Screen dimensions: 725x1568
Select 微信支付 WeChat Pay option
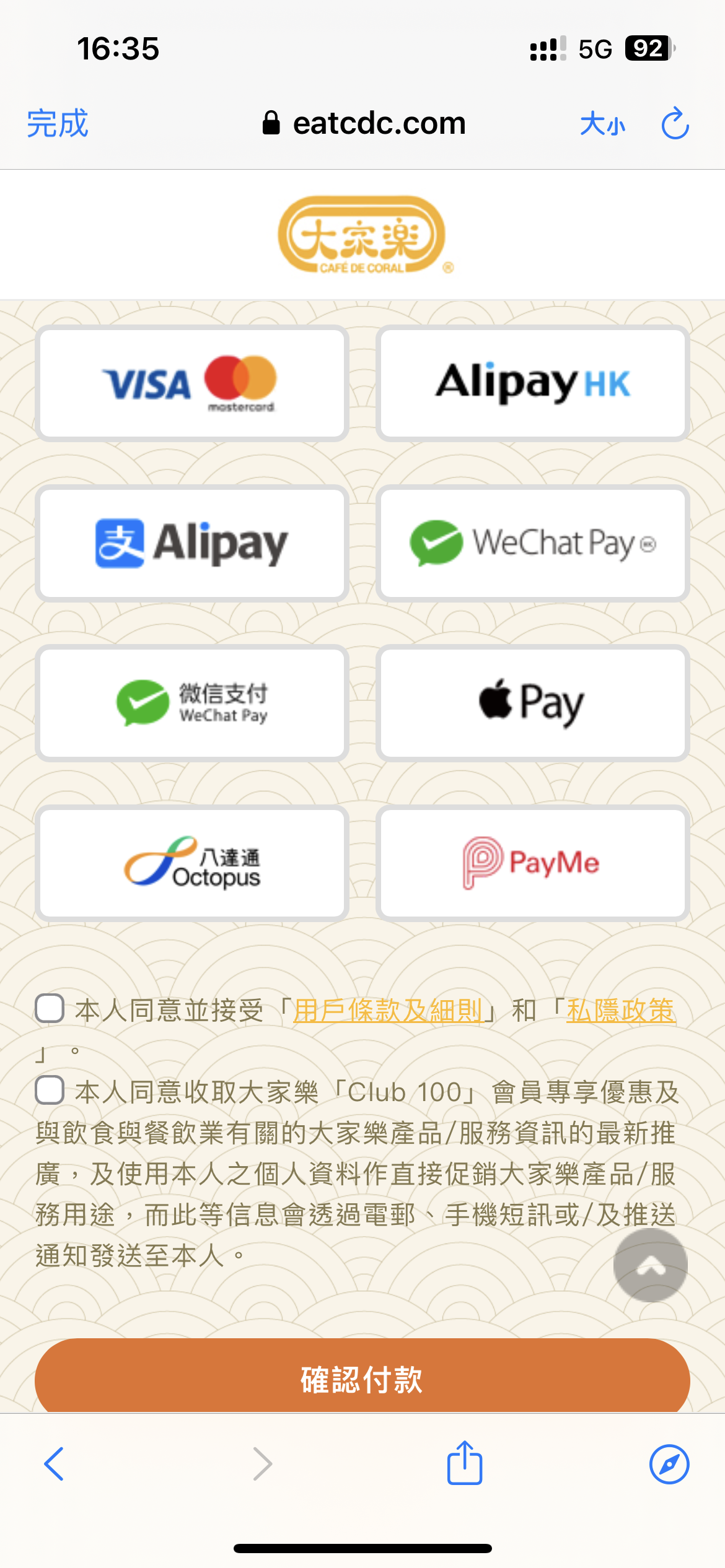tap(192, 703)
